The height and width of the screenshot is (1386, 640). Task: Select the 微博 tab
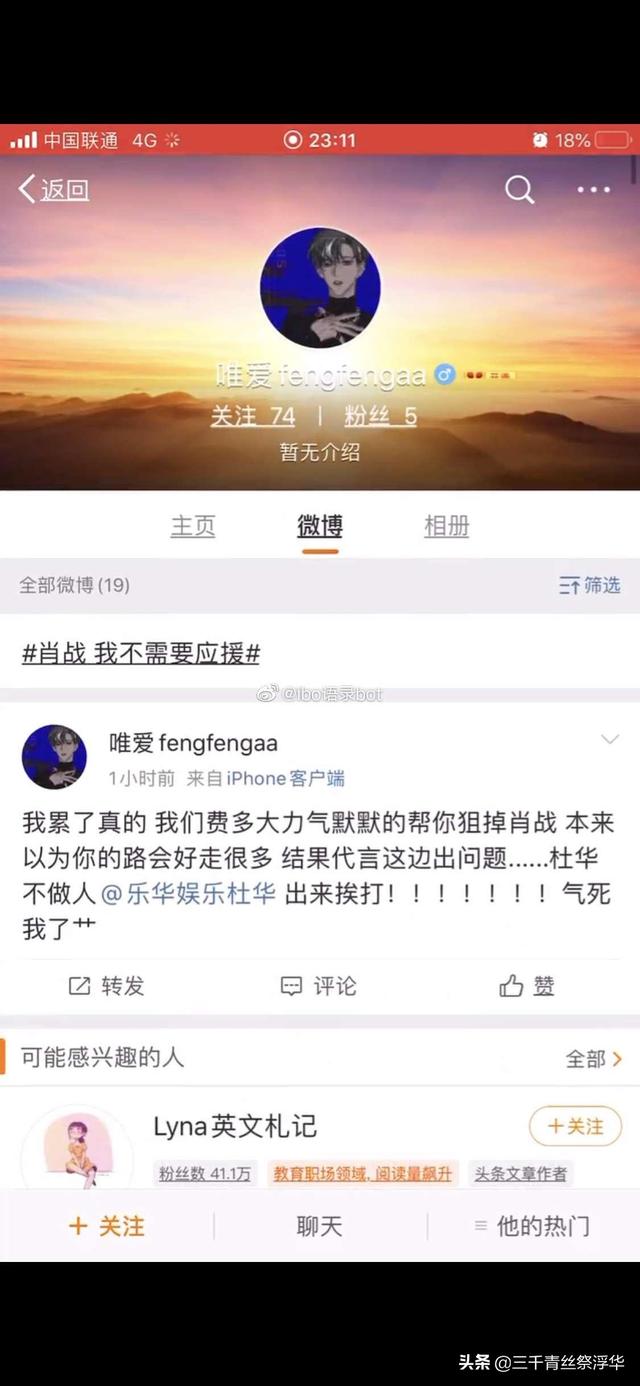(320, 526)
